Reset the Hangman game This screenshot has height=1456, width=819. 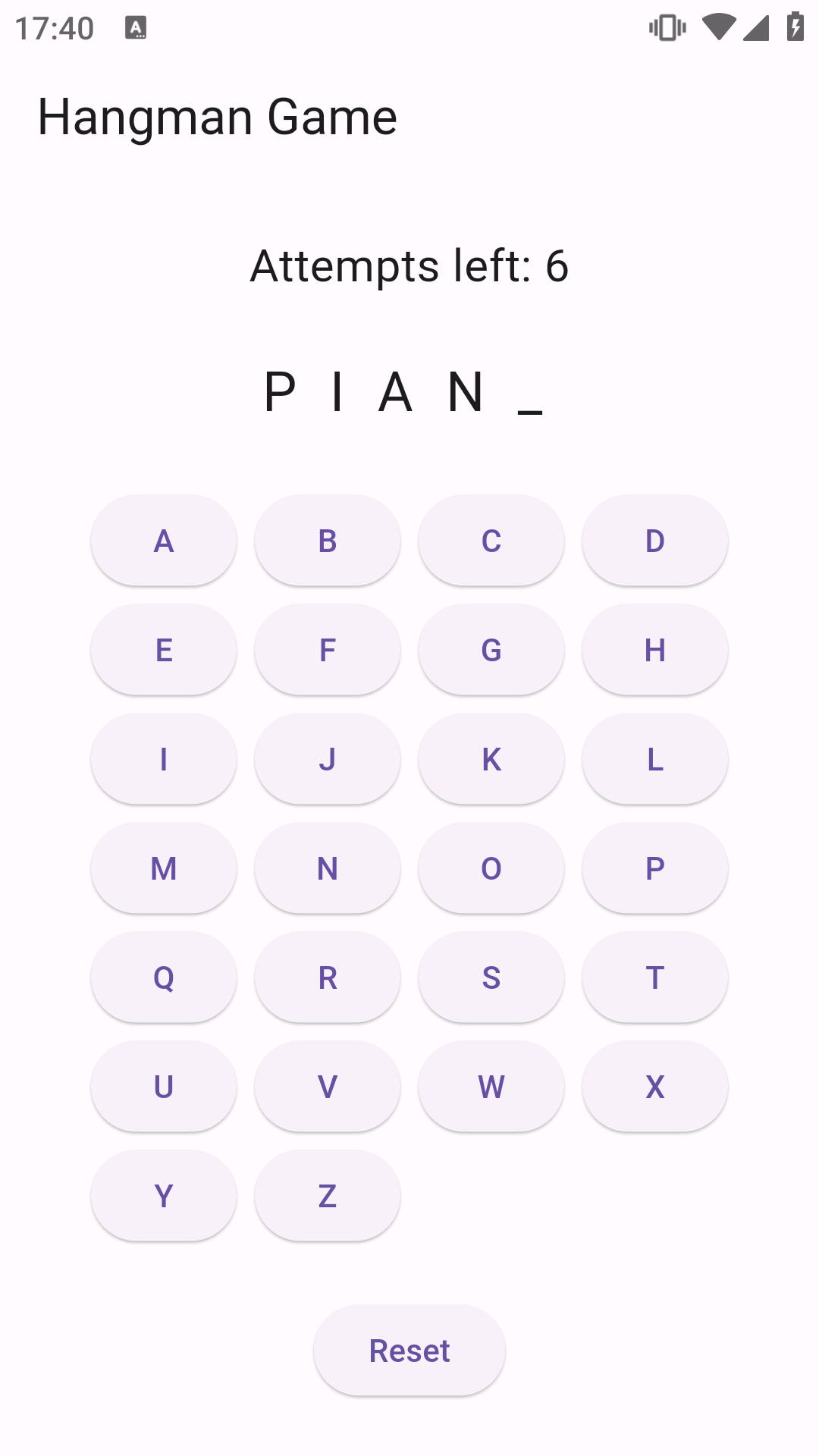409,1351
